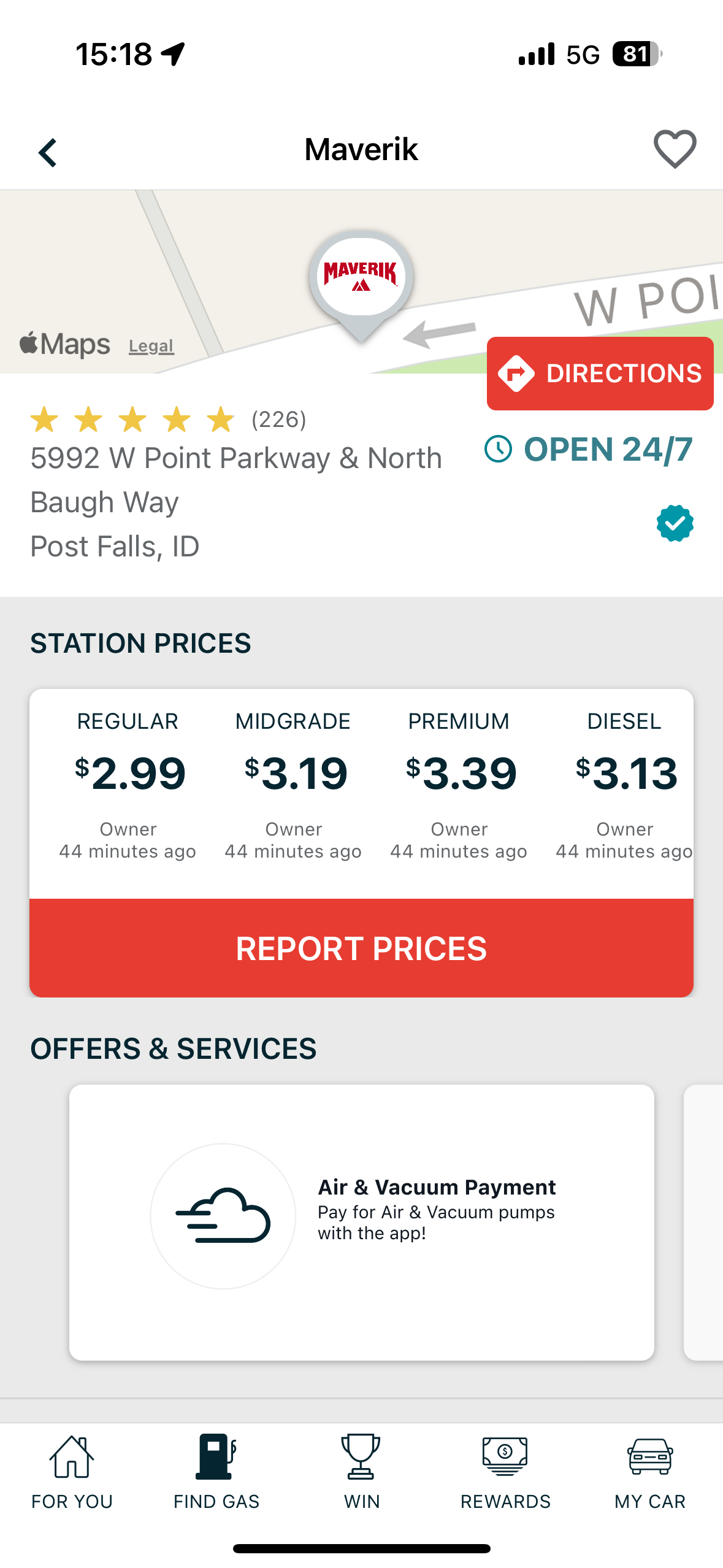Open the station's star rating reviews
The height and width of the screenshot is (1568, 723).
(x=167, y=420)
